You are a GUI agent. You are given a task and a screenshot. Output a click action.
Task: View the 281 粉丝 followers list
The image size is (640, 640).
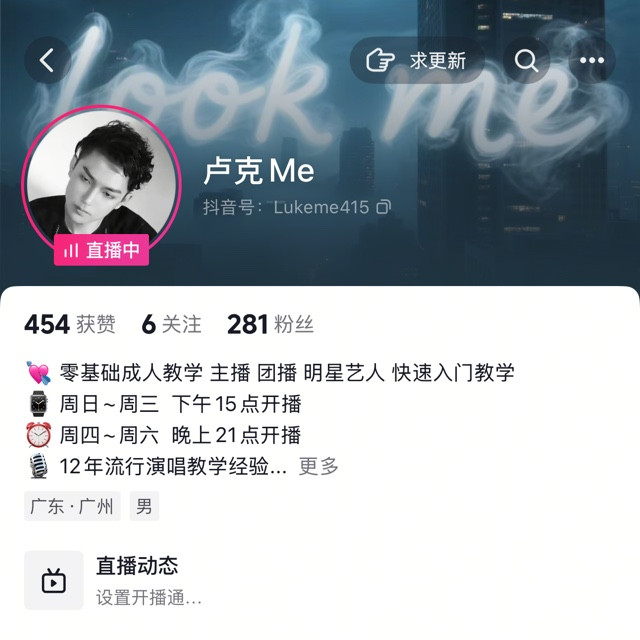270,324
